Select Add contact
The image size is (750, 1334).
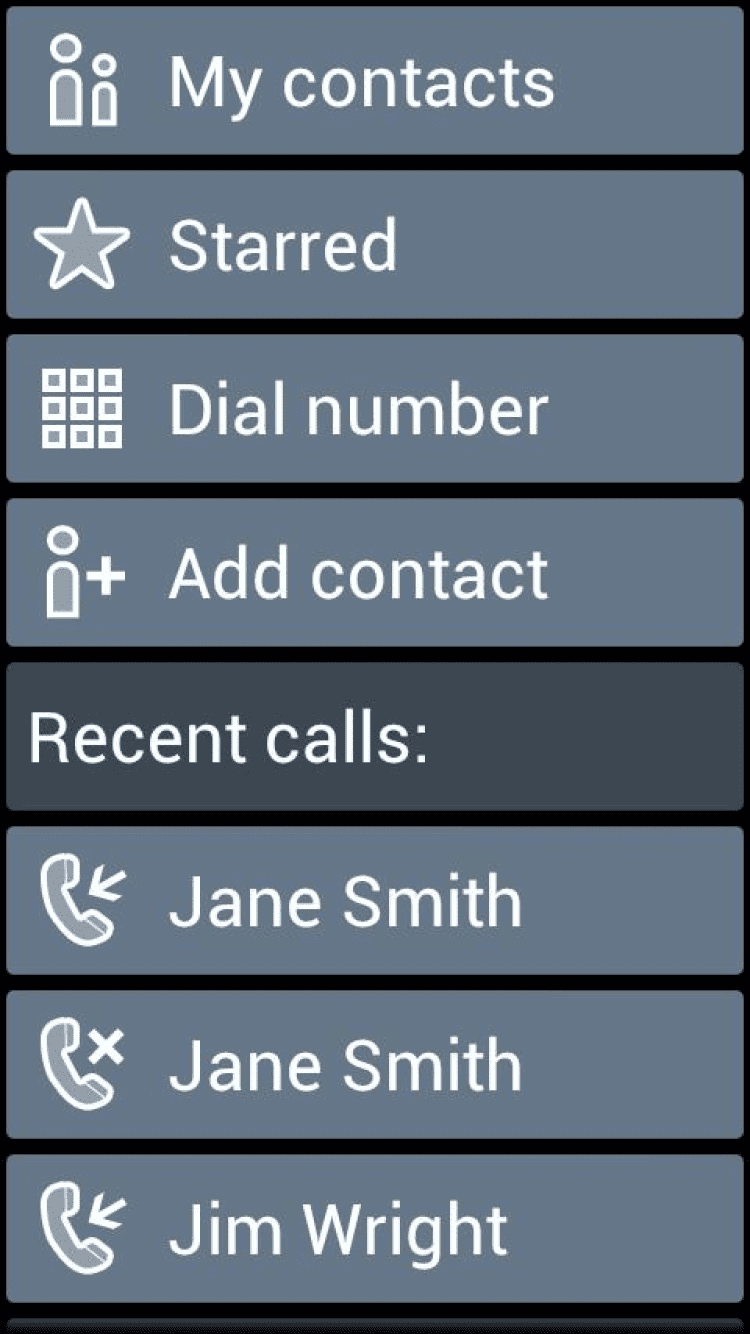click(x=375, y=573)
